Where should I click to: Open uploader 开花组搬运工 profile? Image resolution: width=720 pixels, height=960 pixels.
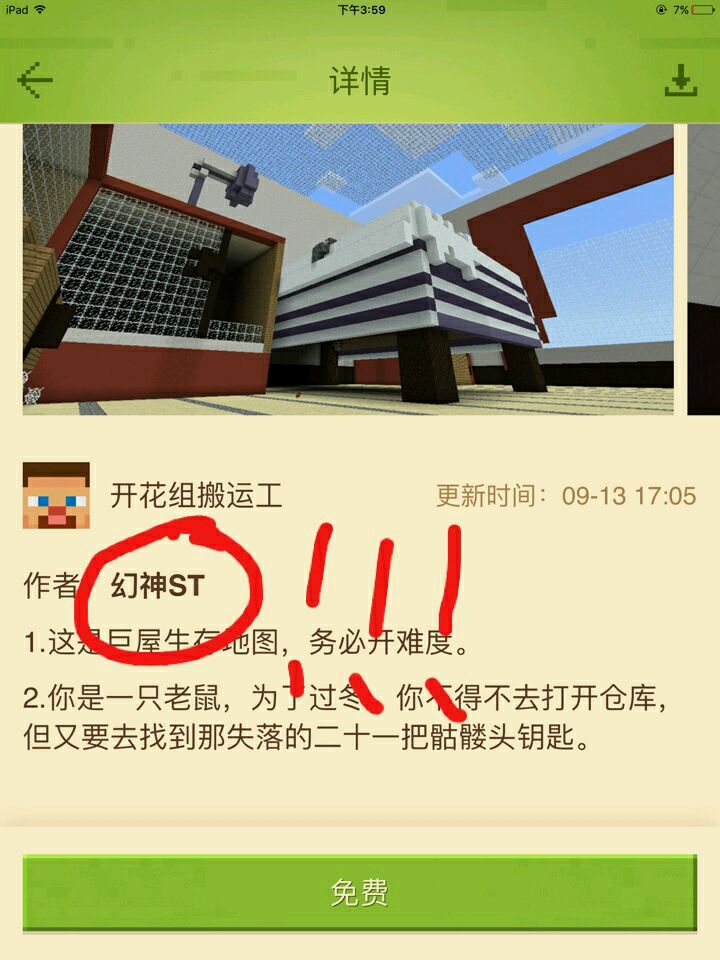pos(196,495)
